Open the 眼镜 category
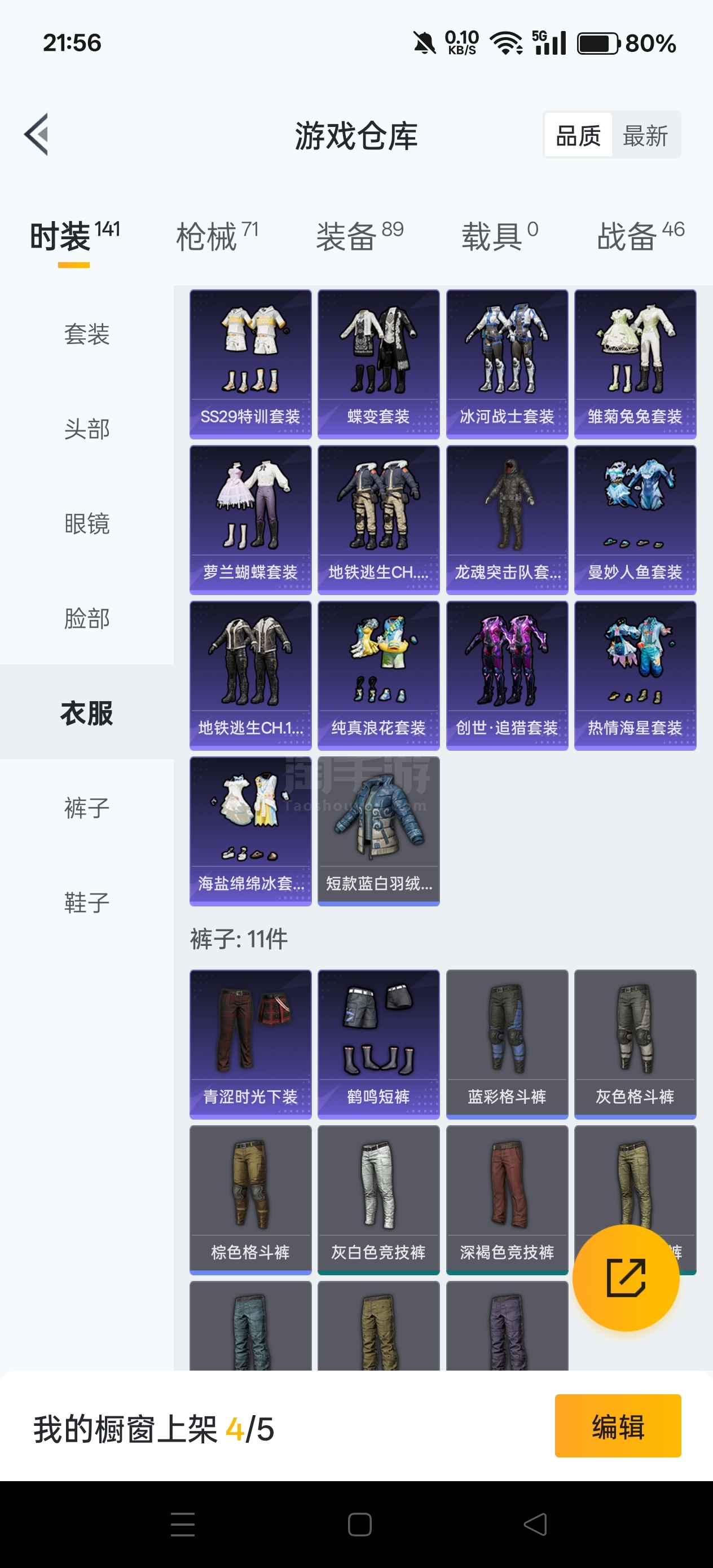The width and height of the screenshot is (713, 1568). click(87, 523)
